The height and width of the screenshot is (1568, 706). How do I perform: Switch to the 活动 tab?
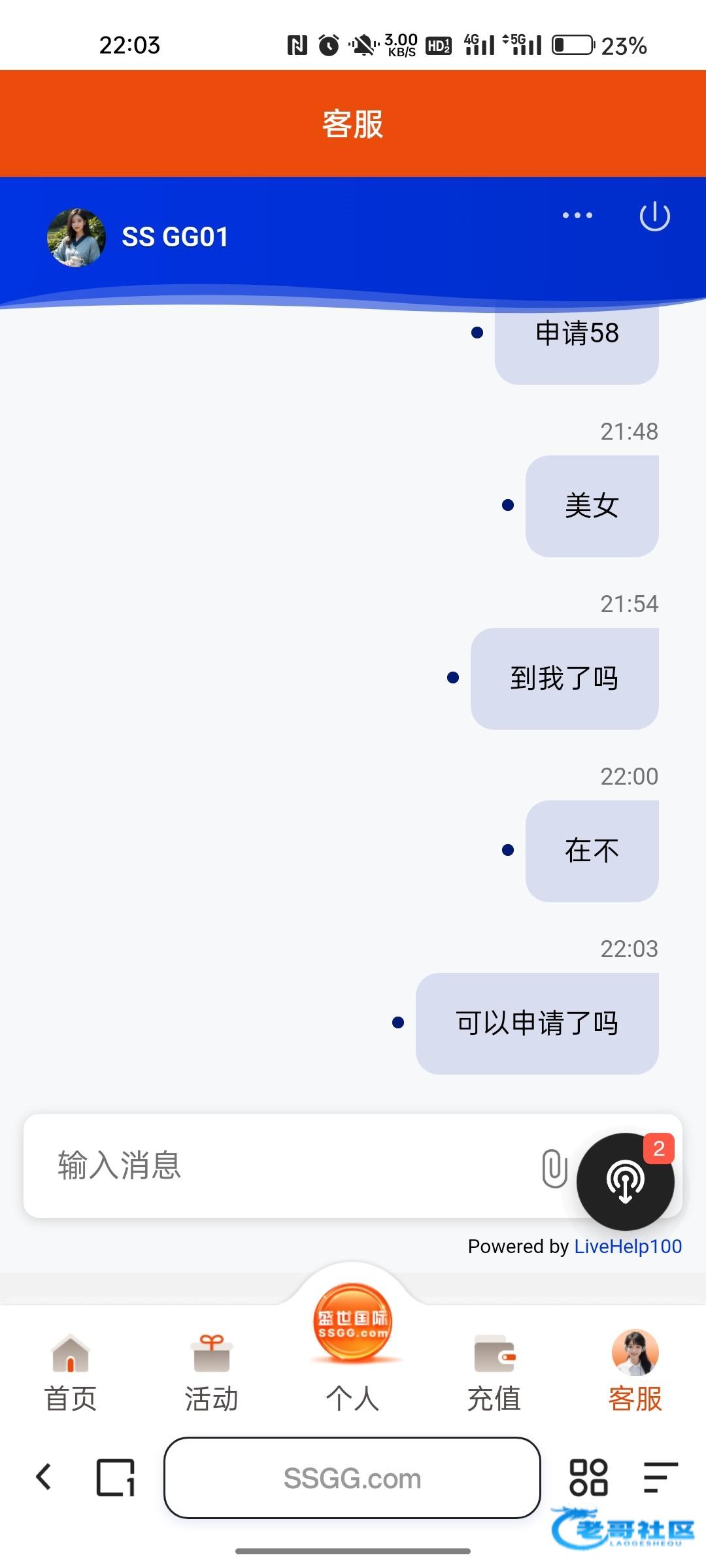[x=211, y=1373]
